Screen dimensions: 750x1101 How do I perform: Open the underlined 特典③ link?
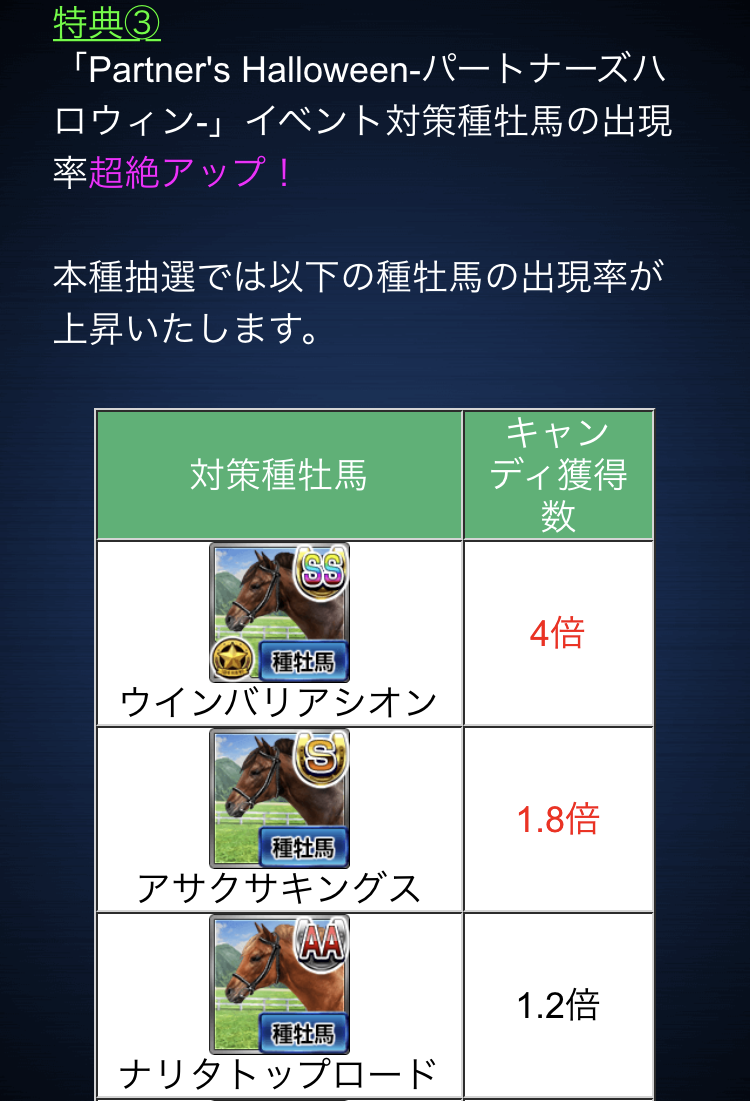106,22
